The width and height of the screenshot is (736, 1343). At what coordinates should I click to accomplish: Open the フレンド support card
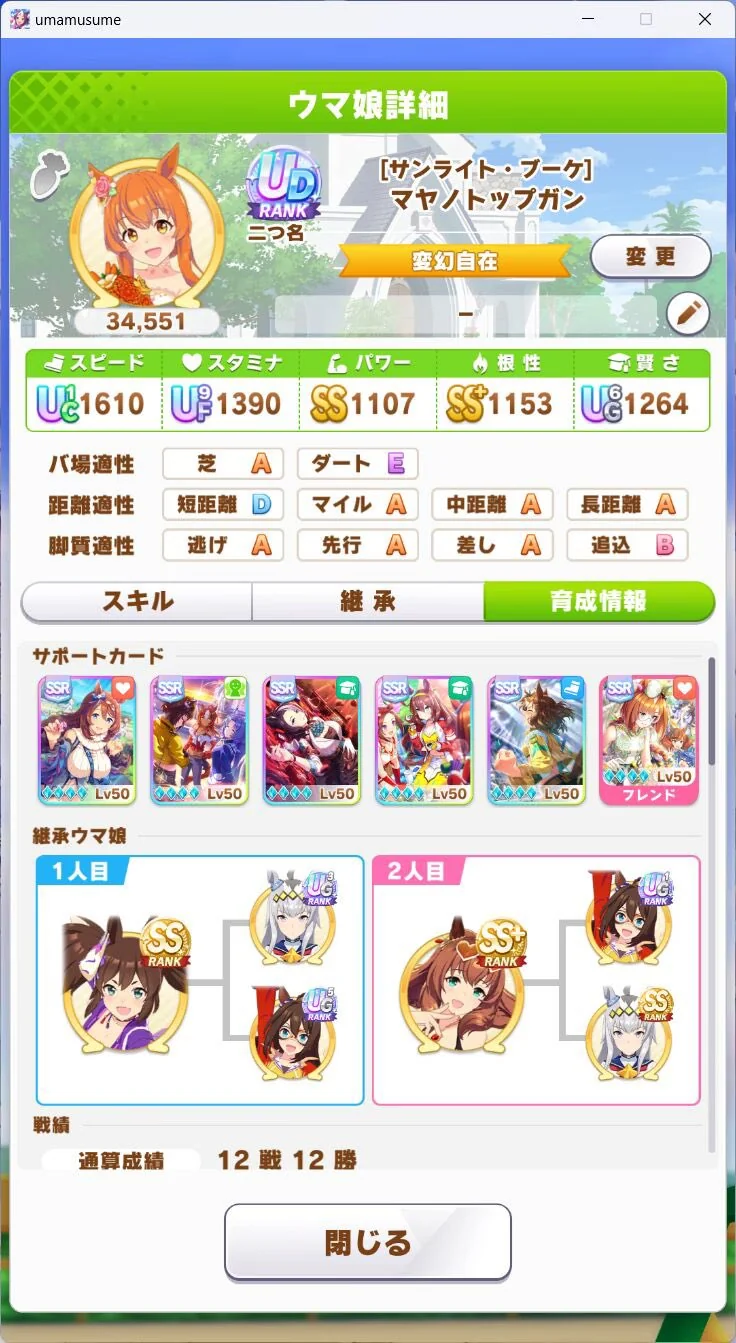pos(648,740)
